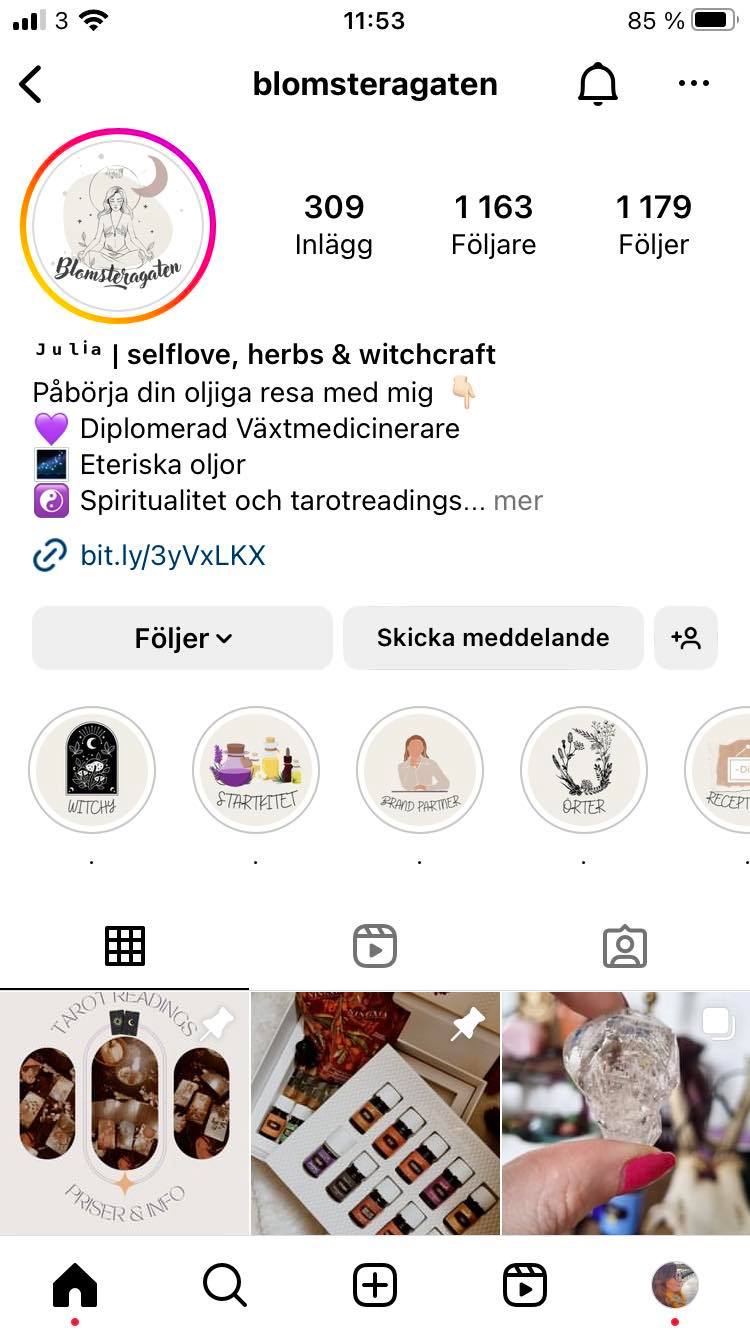This screenshot has height=1334, width=750.
Task: Open the bit.ly/3yVxLKX link
Action: click(x=172, y=556)
